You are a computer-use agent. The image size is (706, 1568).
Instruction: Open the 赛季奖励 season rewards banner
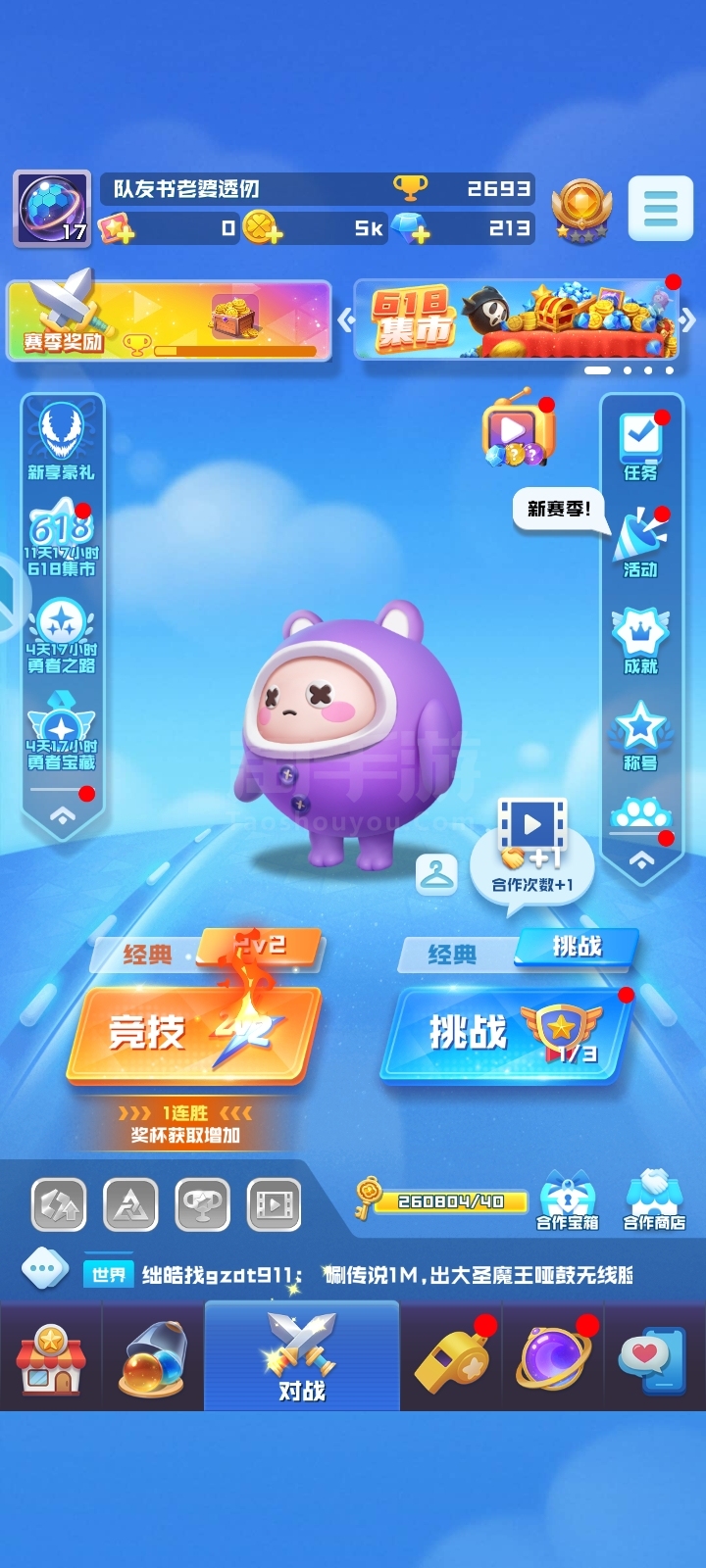pos(170,320)
